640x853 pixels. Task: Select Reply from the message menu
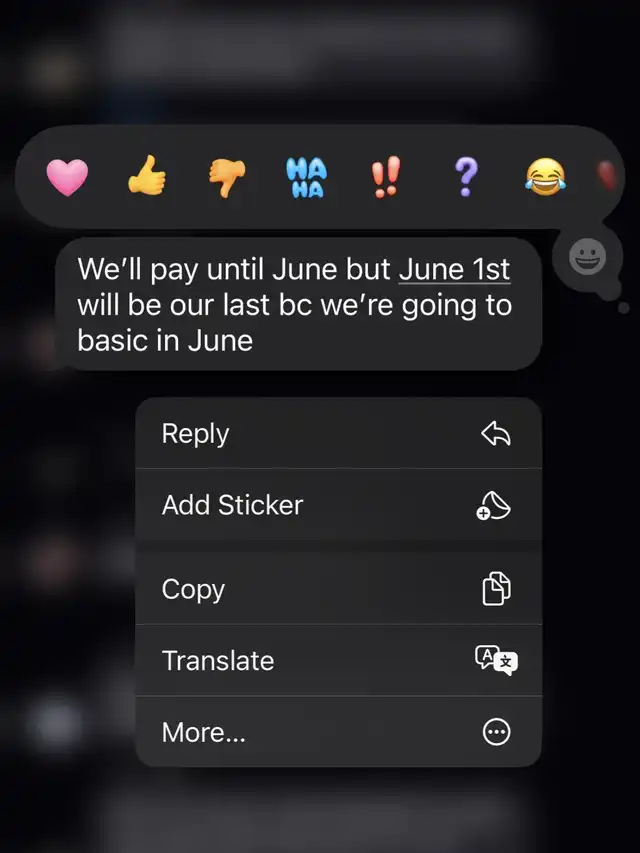(338, 433)
